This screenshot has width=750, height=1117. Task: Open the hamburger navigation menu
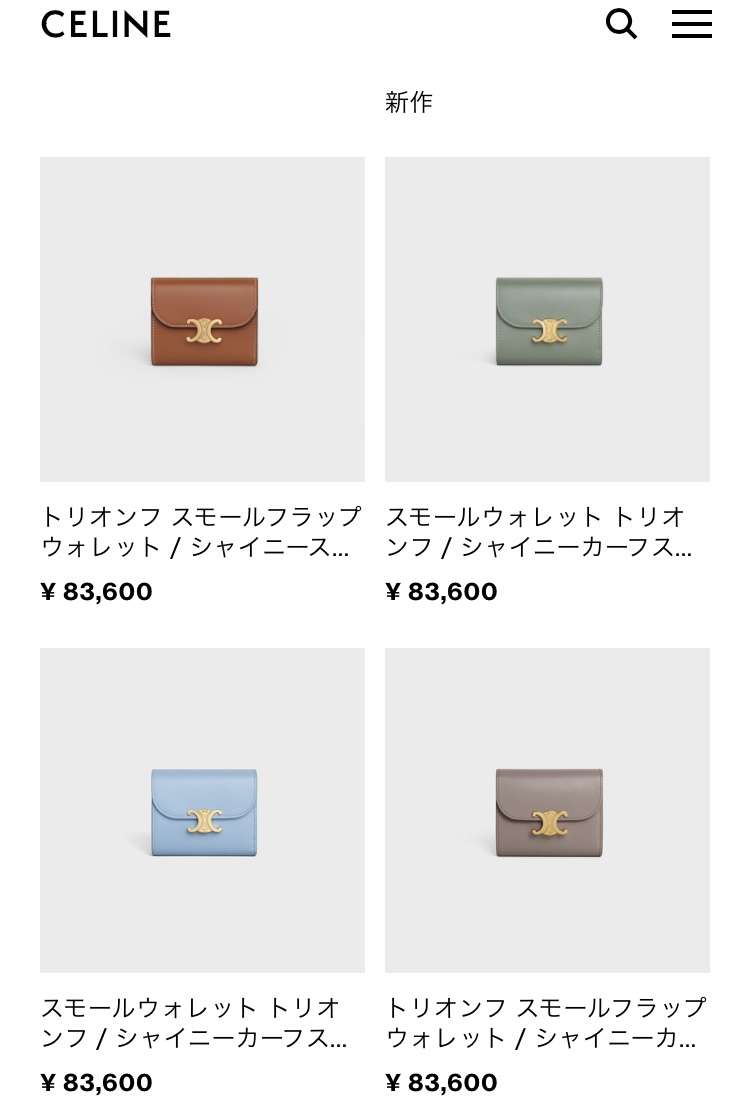tap(691, 25)
